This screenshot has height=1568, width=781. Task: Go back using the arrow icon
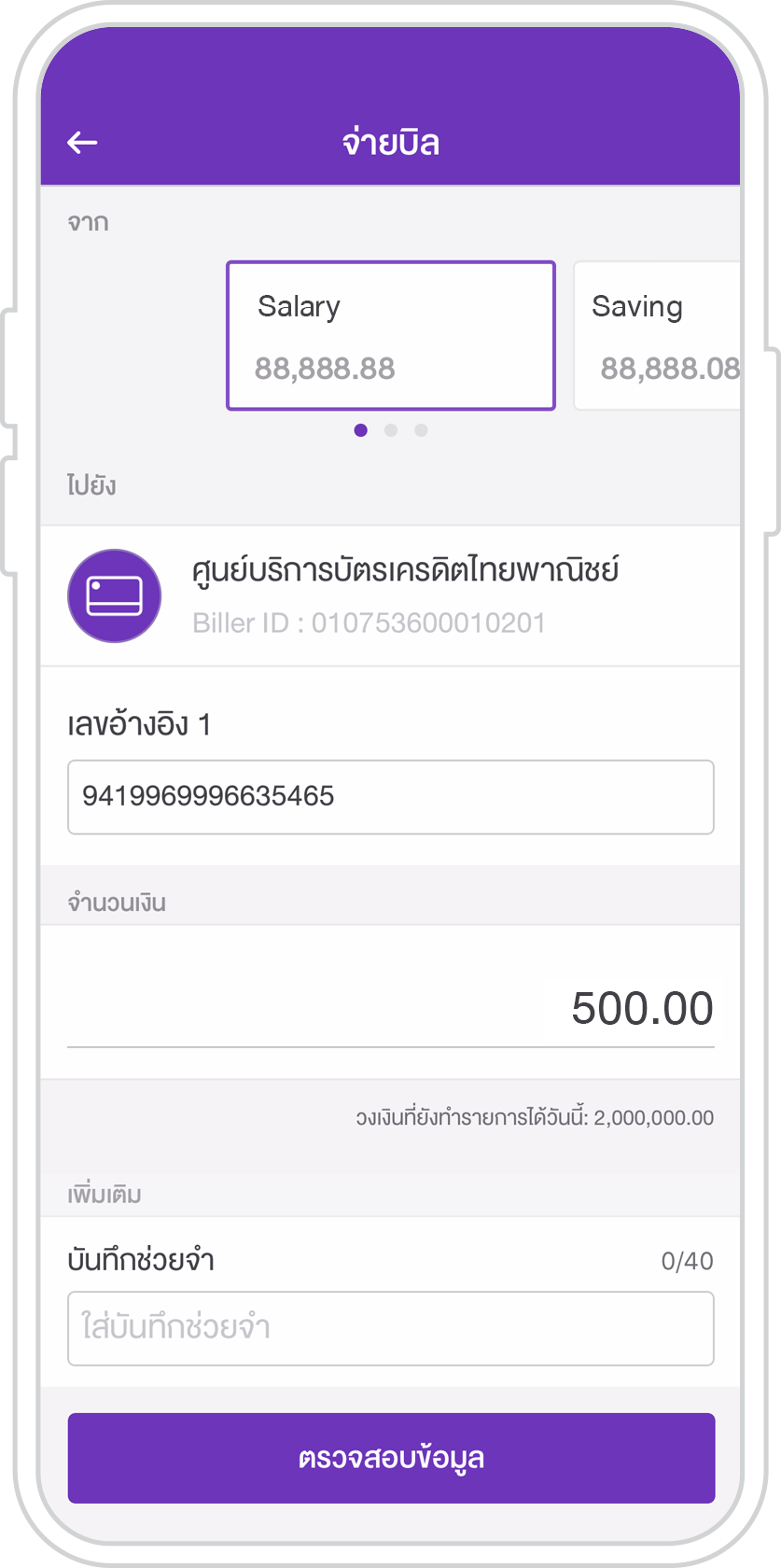click(82, 142)
